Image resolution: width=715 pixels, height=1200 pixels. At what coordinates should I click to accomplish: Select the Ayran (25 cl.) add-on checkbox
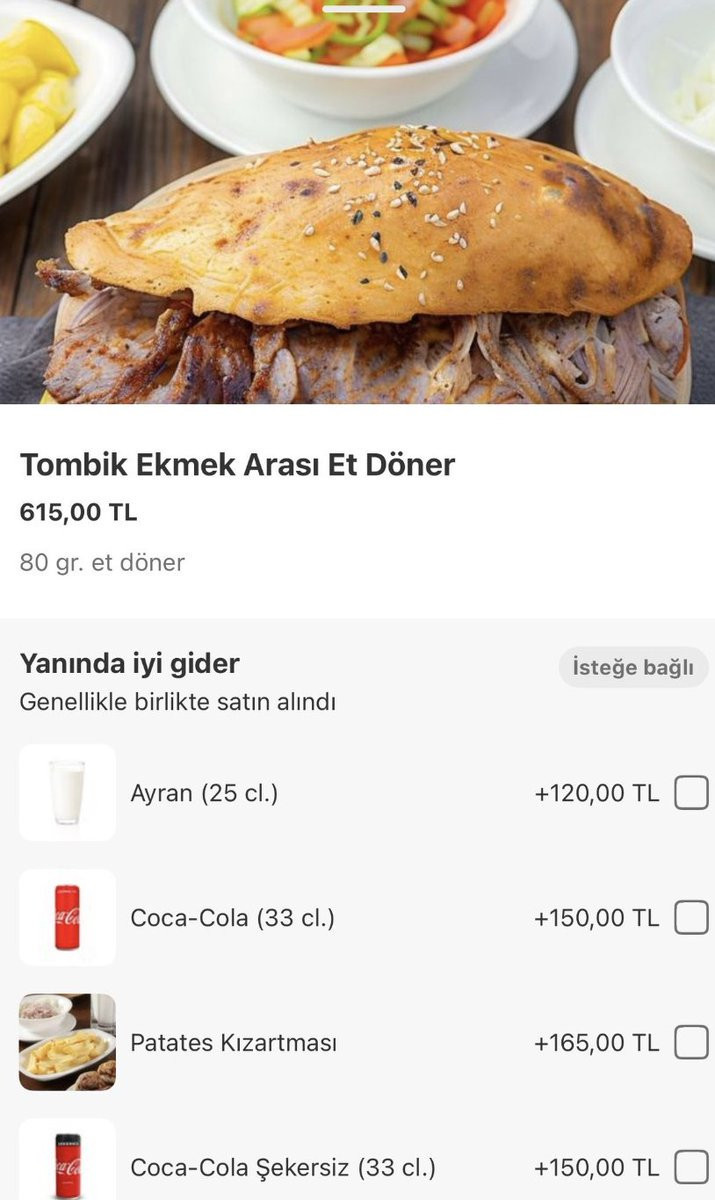(691, 793)
